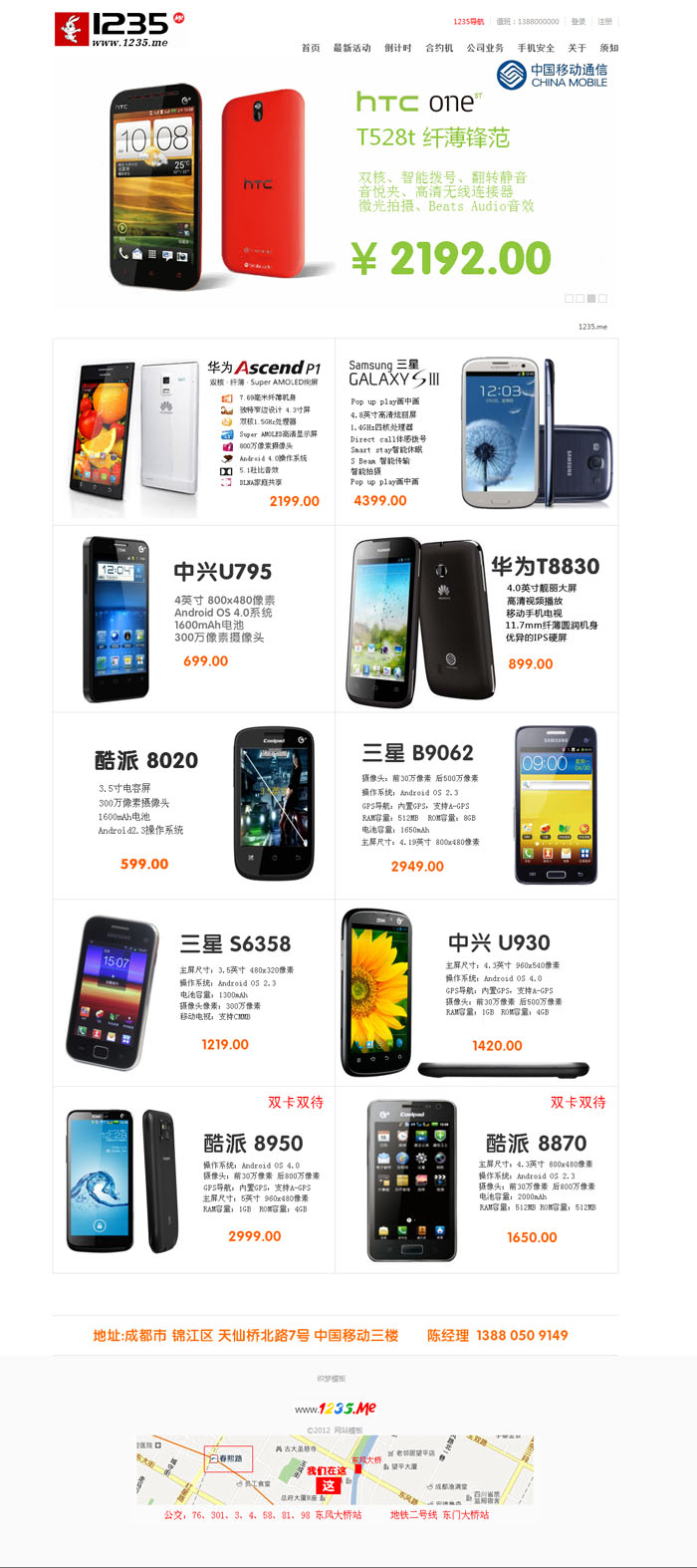
Task: Select the 酷派 8950 product card
Action: coord(194,1179)
